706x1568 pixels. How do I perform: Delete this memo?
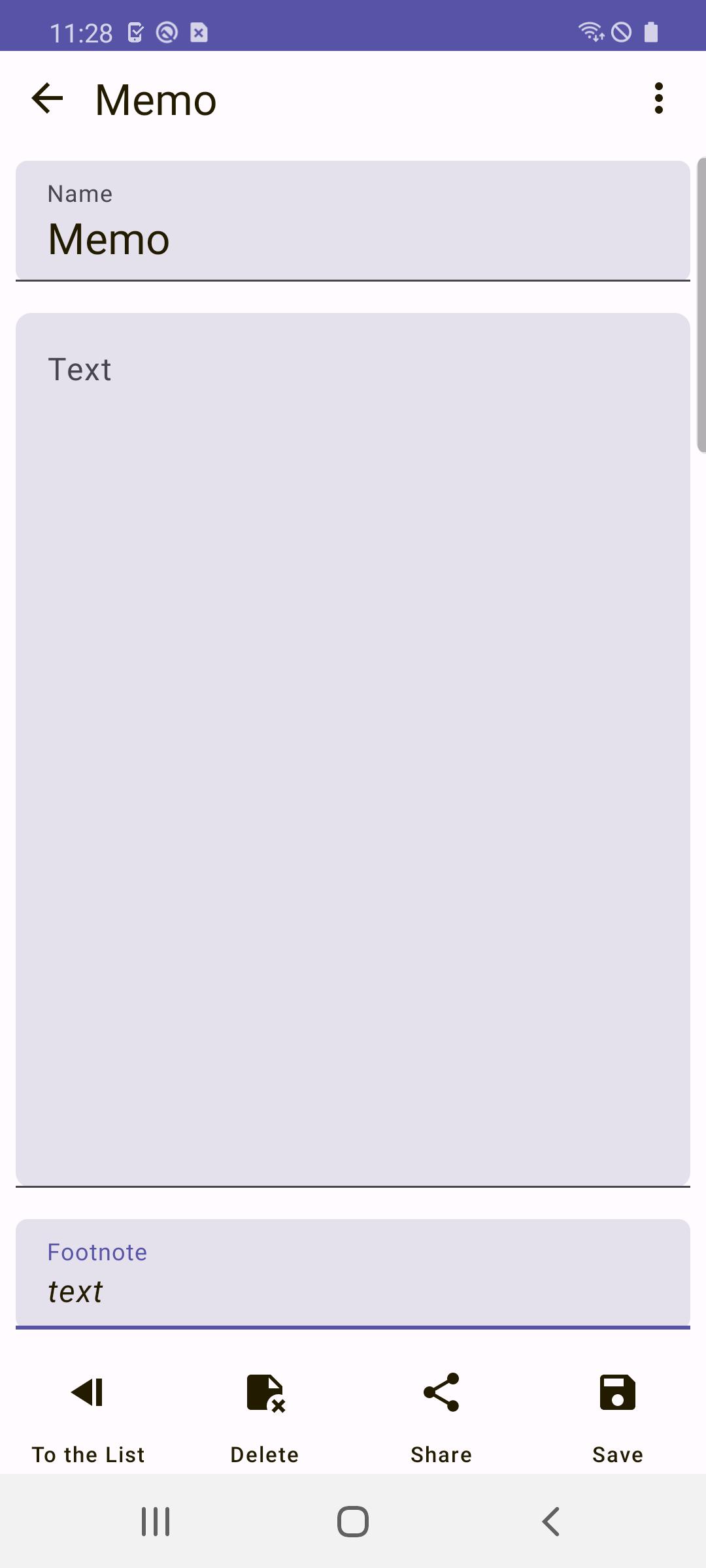[265, 1418]
